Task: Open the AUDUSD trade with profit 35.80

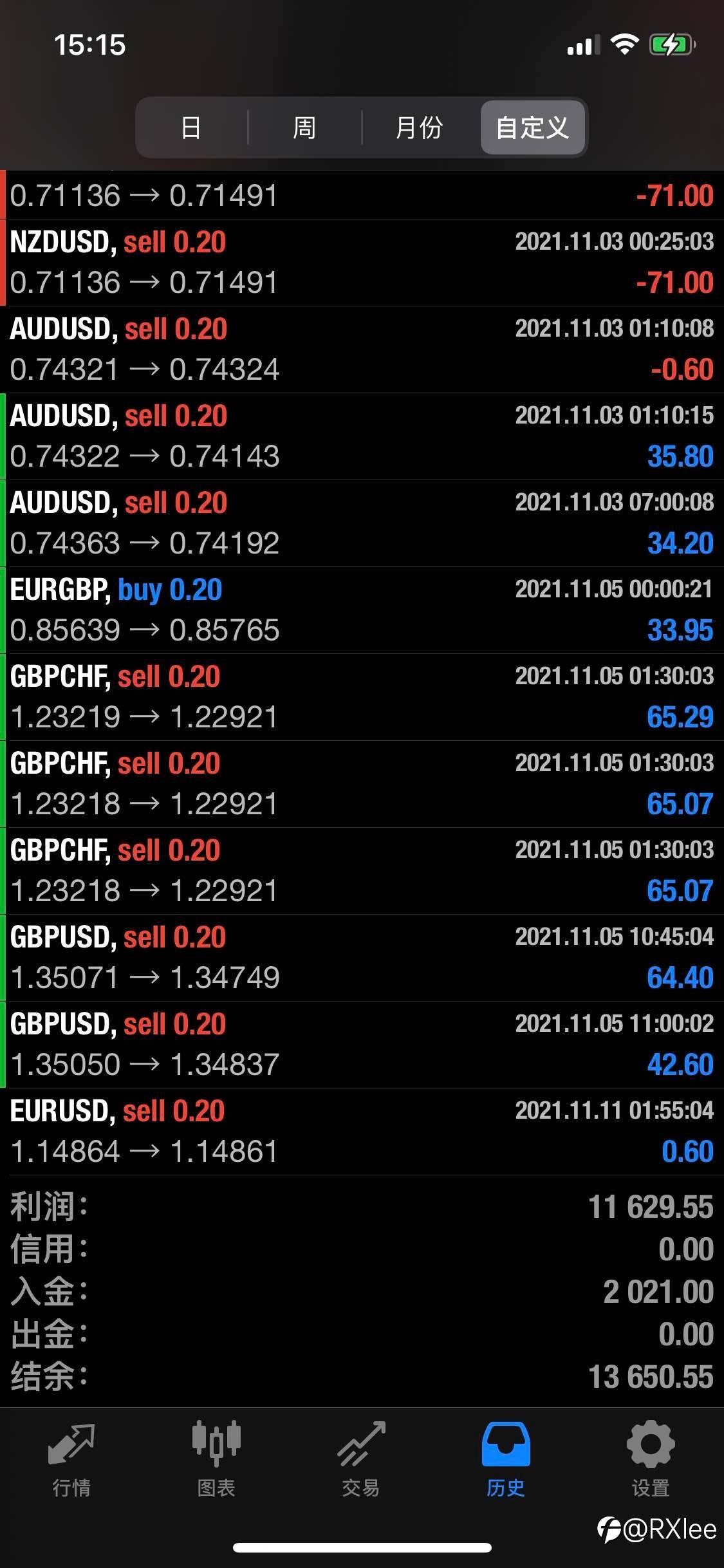Action: coord(362,436)
